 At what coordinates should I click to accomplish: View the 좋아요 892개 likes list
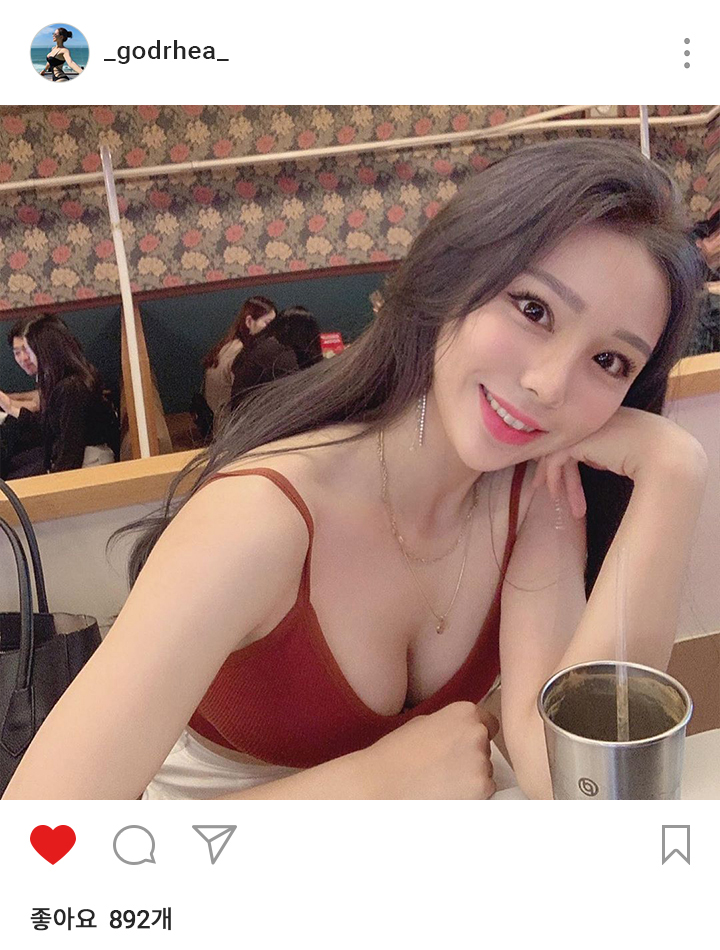[x=101, y=919]
